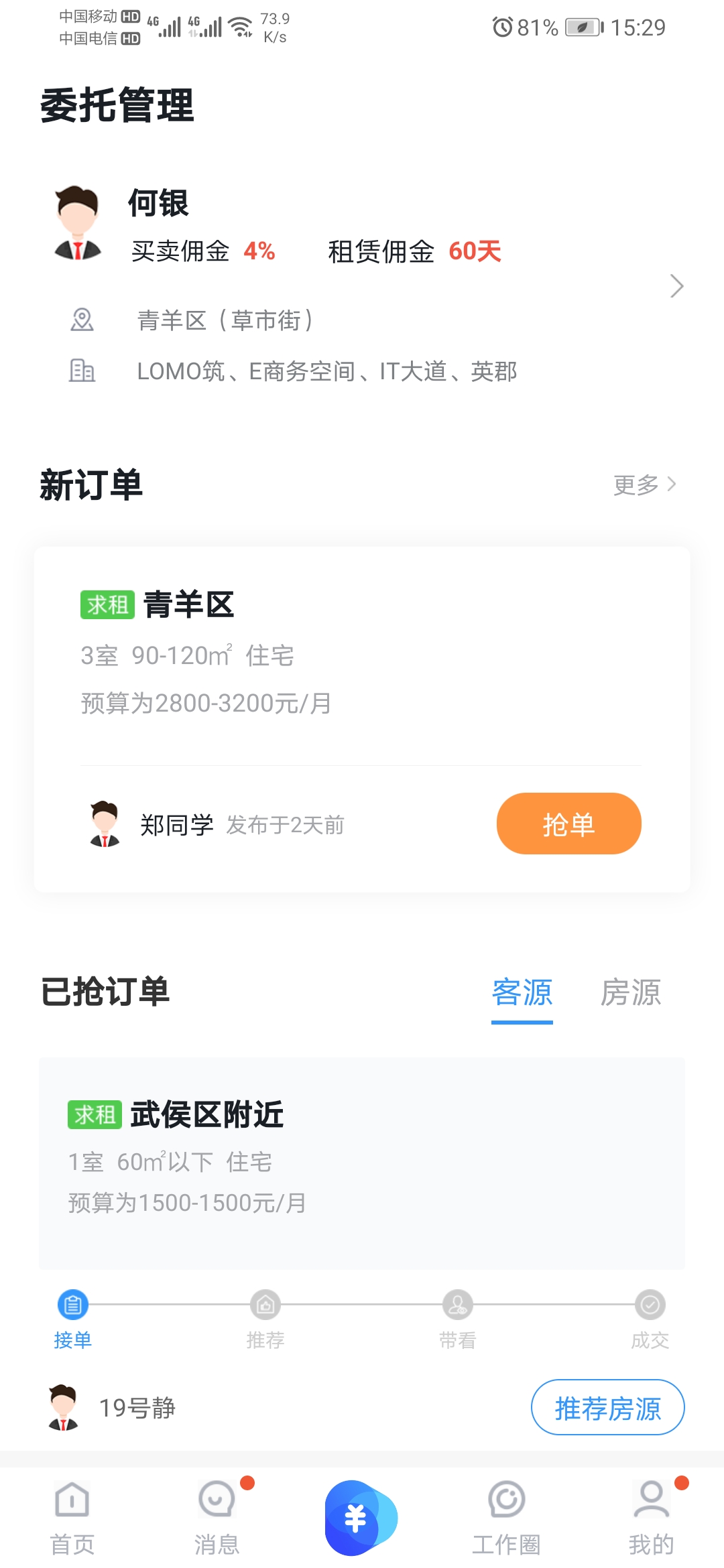This screenshot has height=1568, width=724.
Task: Open 何银's profile details chevron
Action: pyautogui.click(x=676, y=286)
